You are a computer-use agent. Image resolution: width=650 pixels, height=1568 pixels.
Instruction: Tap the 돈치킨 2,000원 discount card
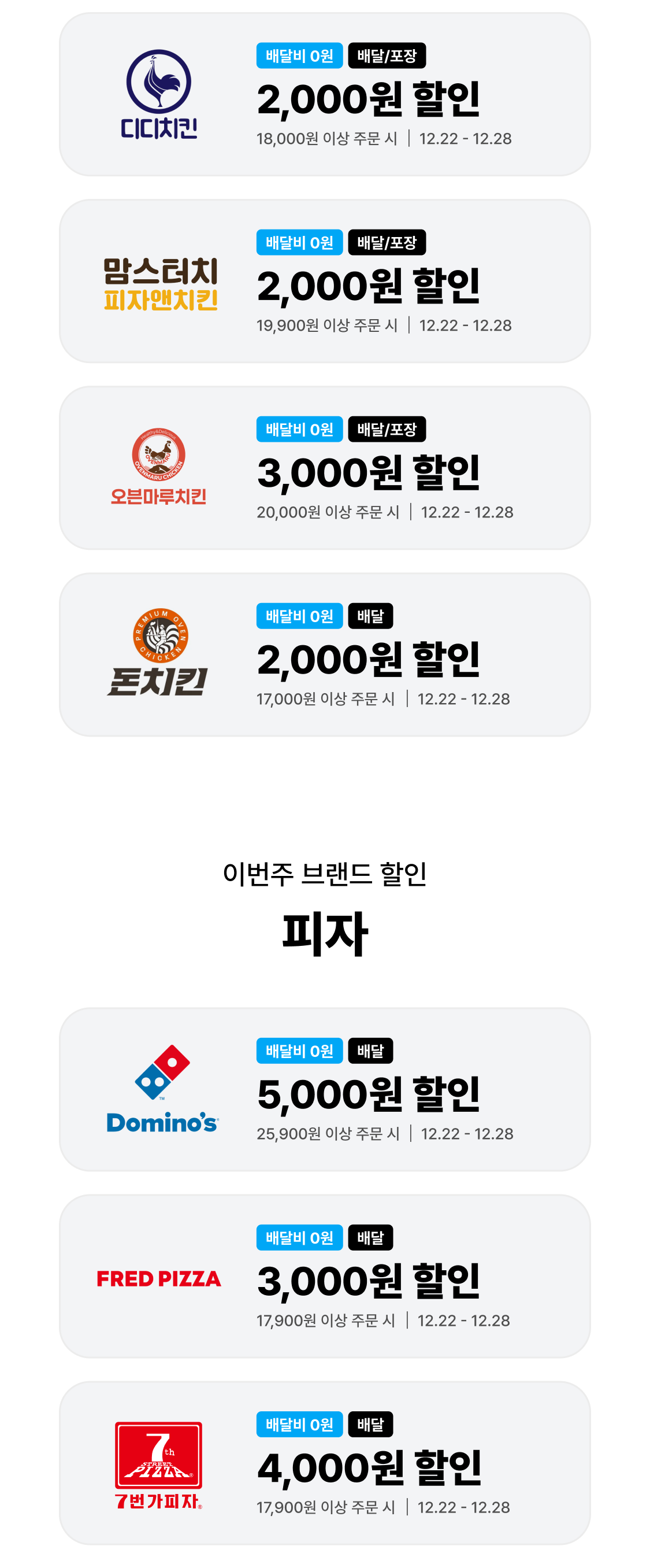(325, 655)
